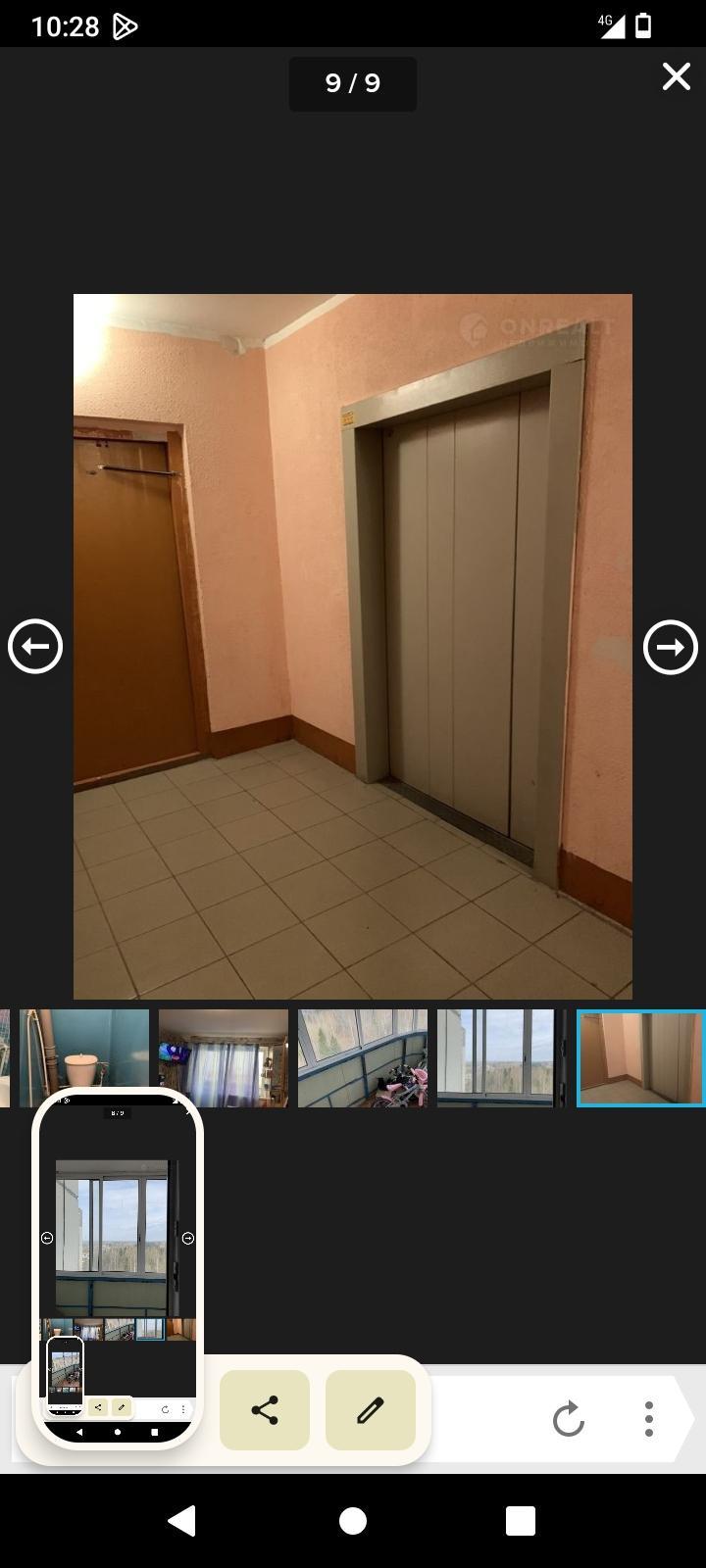The image size is (706, 1568).
Task: Edit the captured screenshot
Action: tap(370, 1410)
